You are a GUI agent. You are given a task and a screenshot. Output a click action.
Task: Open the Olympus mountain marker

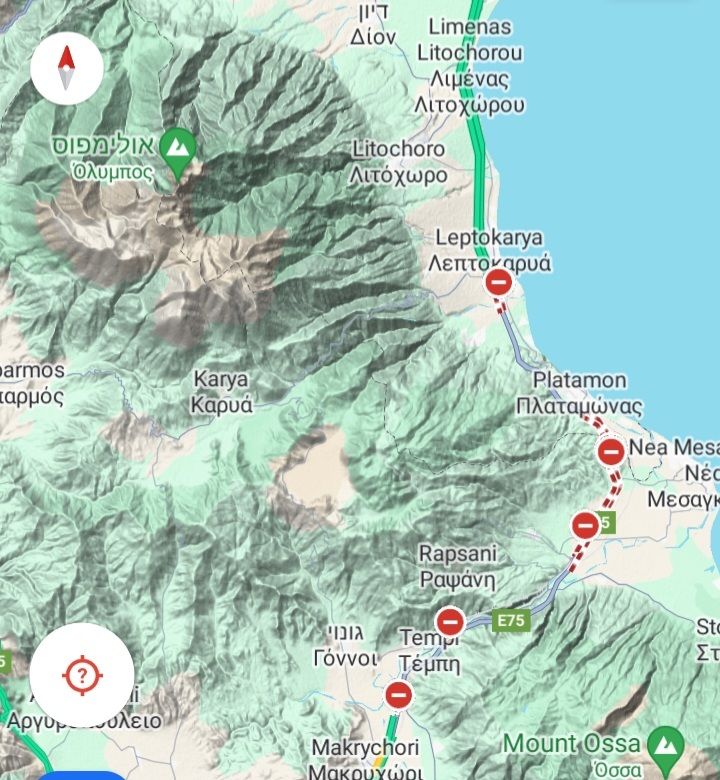pos(180,145)
